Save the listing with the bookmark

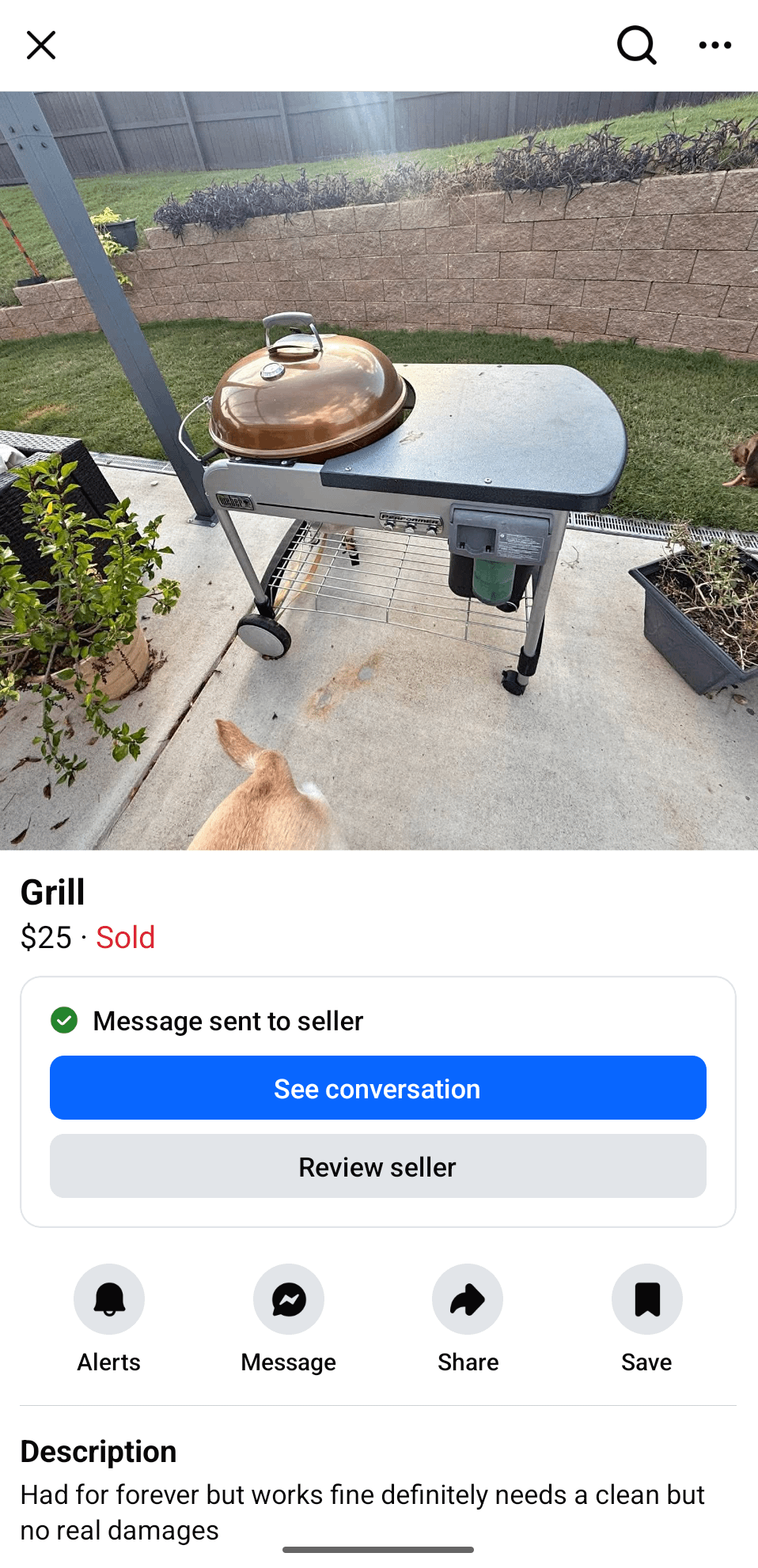tap(646, 1299)
